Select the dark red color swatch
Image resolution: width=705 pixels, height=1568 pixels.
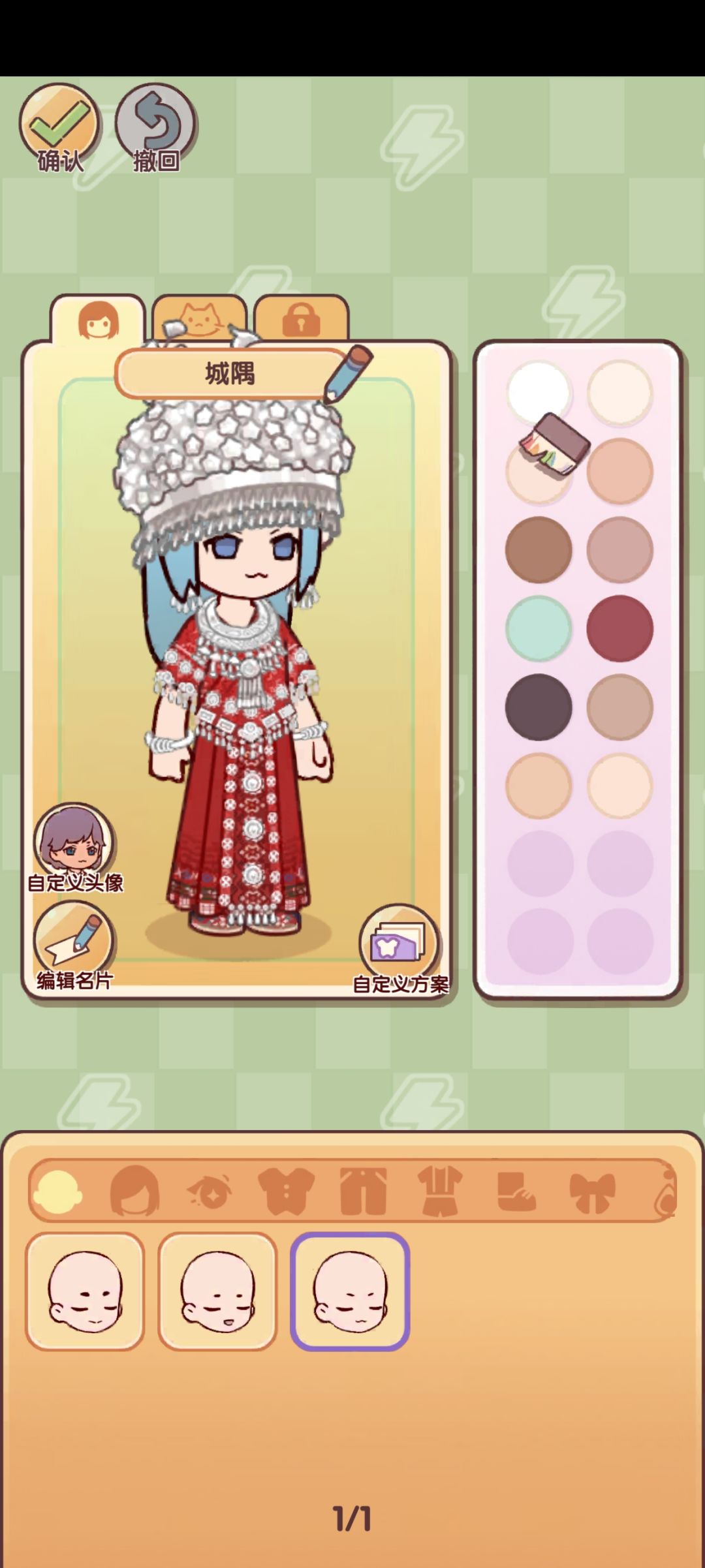coord(619,628)
